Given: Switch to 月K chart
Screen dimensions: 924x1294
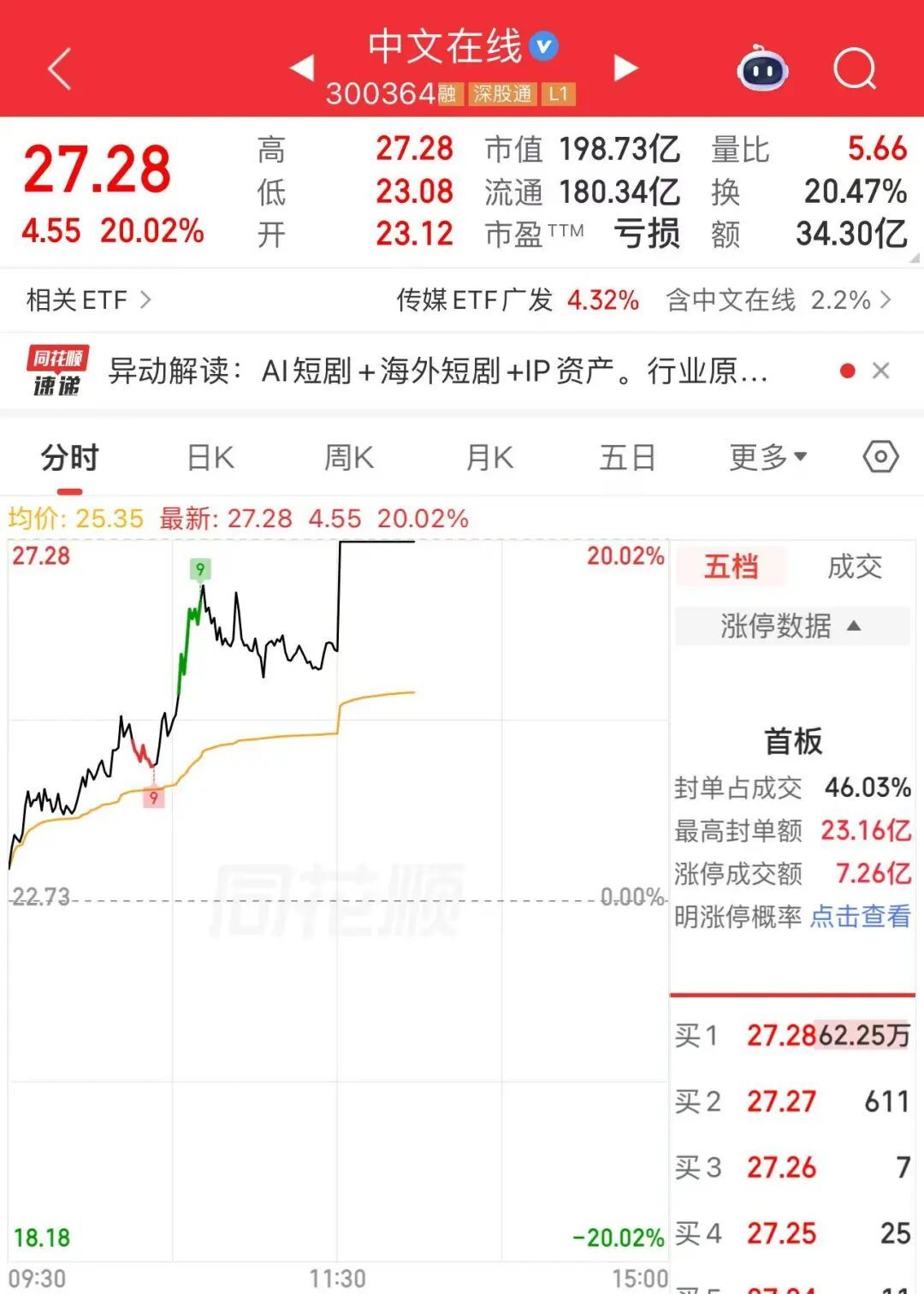Looking at the screenshot, I should click(489, 458).
